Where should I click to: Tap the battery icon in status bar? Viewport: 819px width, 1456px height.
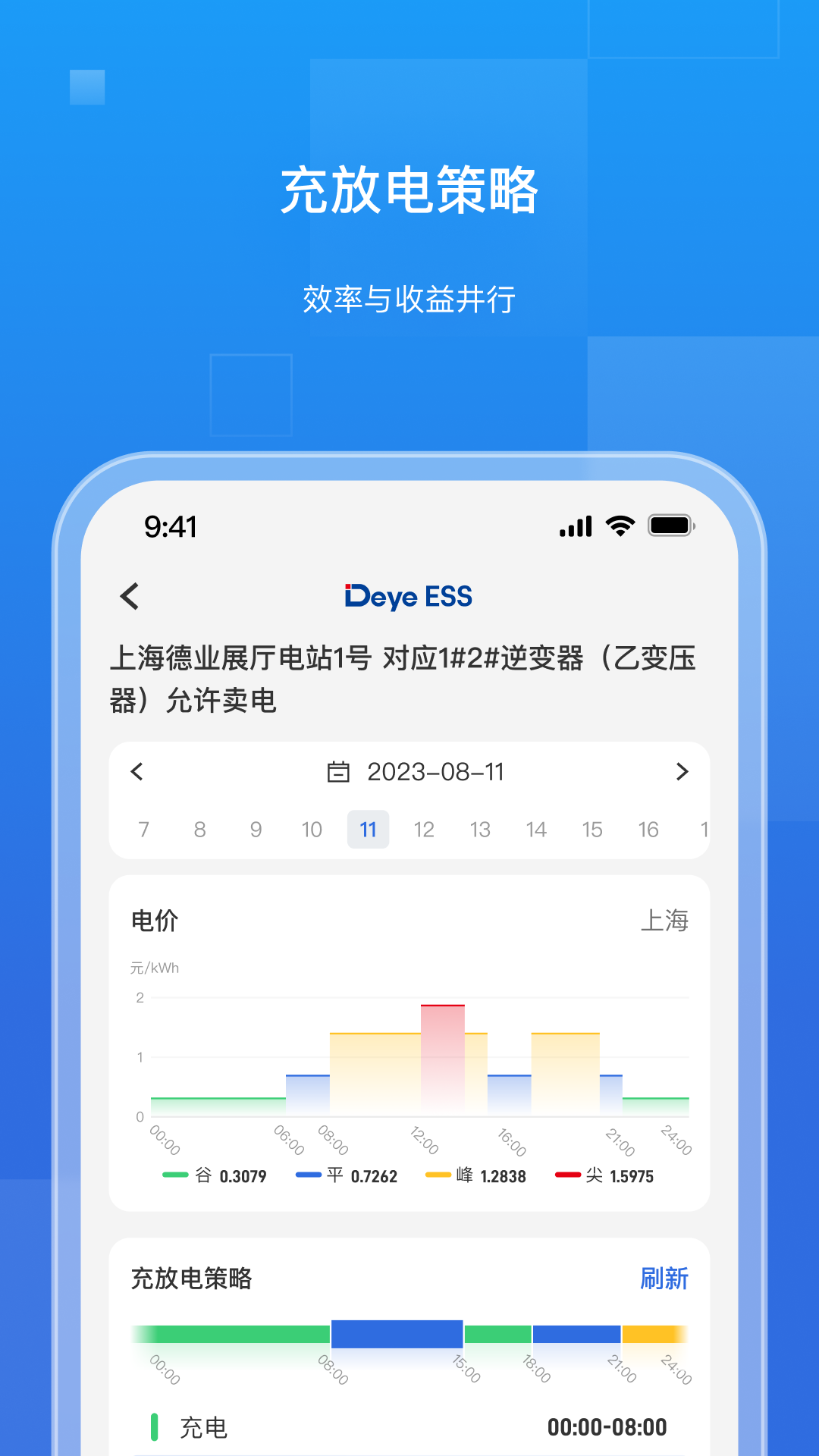[670, 525]
